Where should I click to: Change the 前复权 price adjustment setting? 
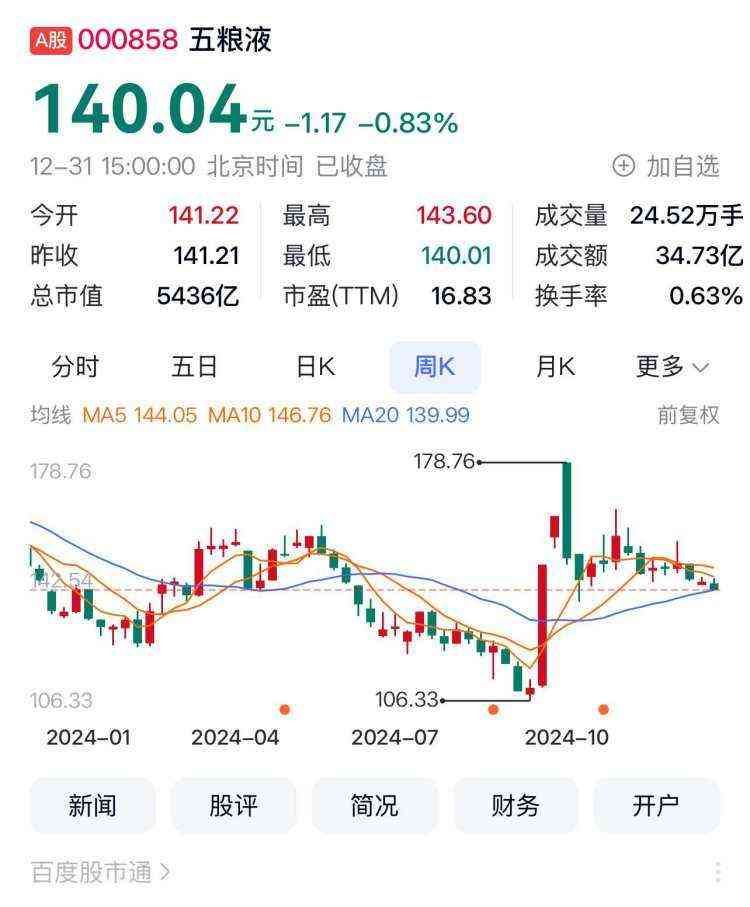(688, 415)
